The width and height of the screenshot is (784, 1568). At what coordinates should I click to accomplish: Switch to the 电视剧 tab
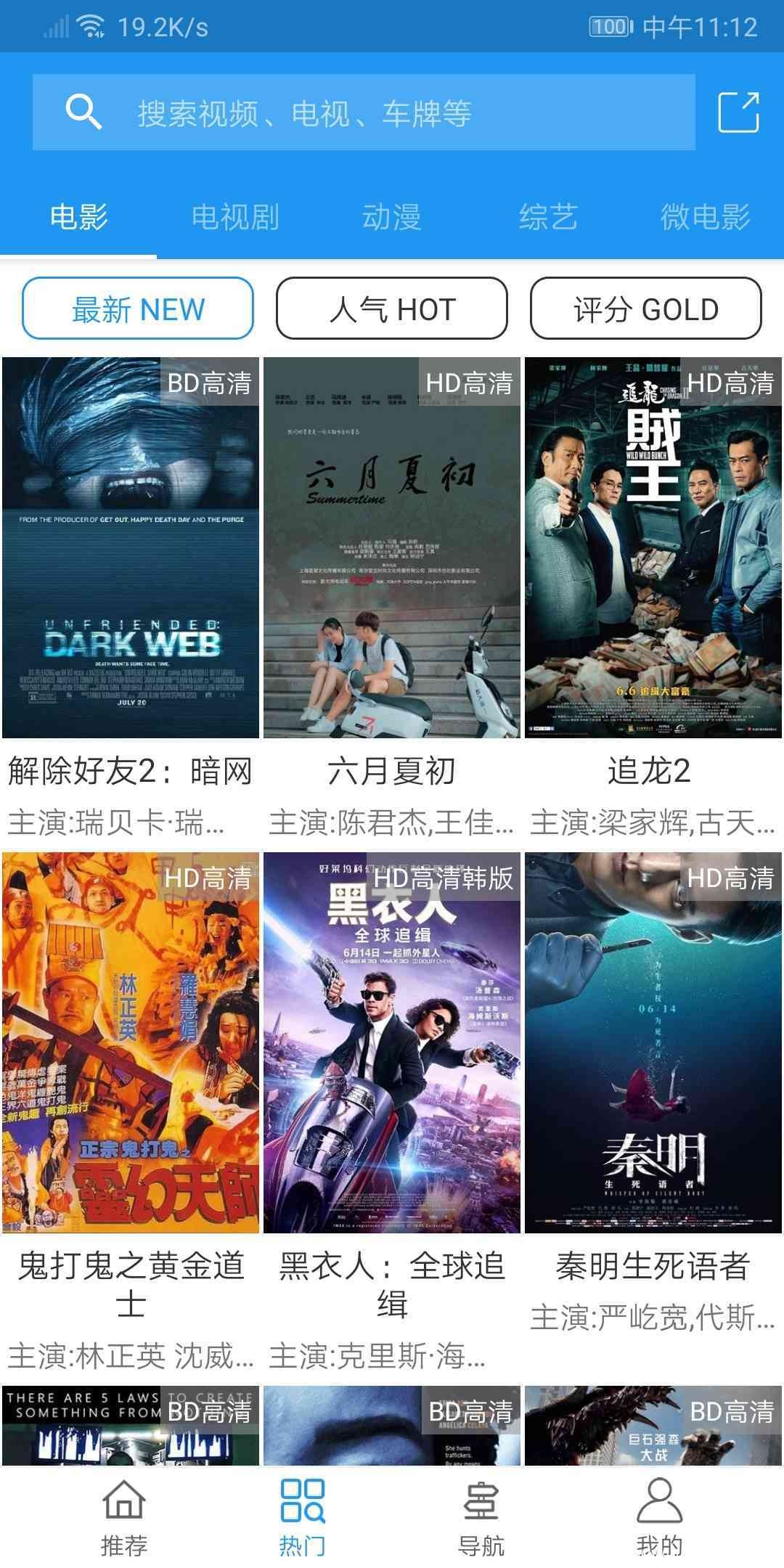pos(235,217)
